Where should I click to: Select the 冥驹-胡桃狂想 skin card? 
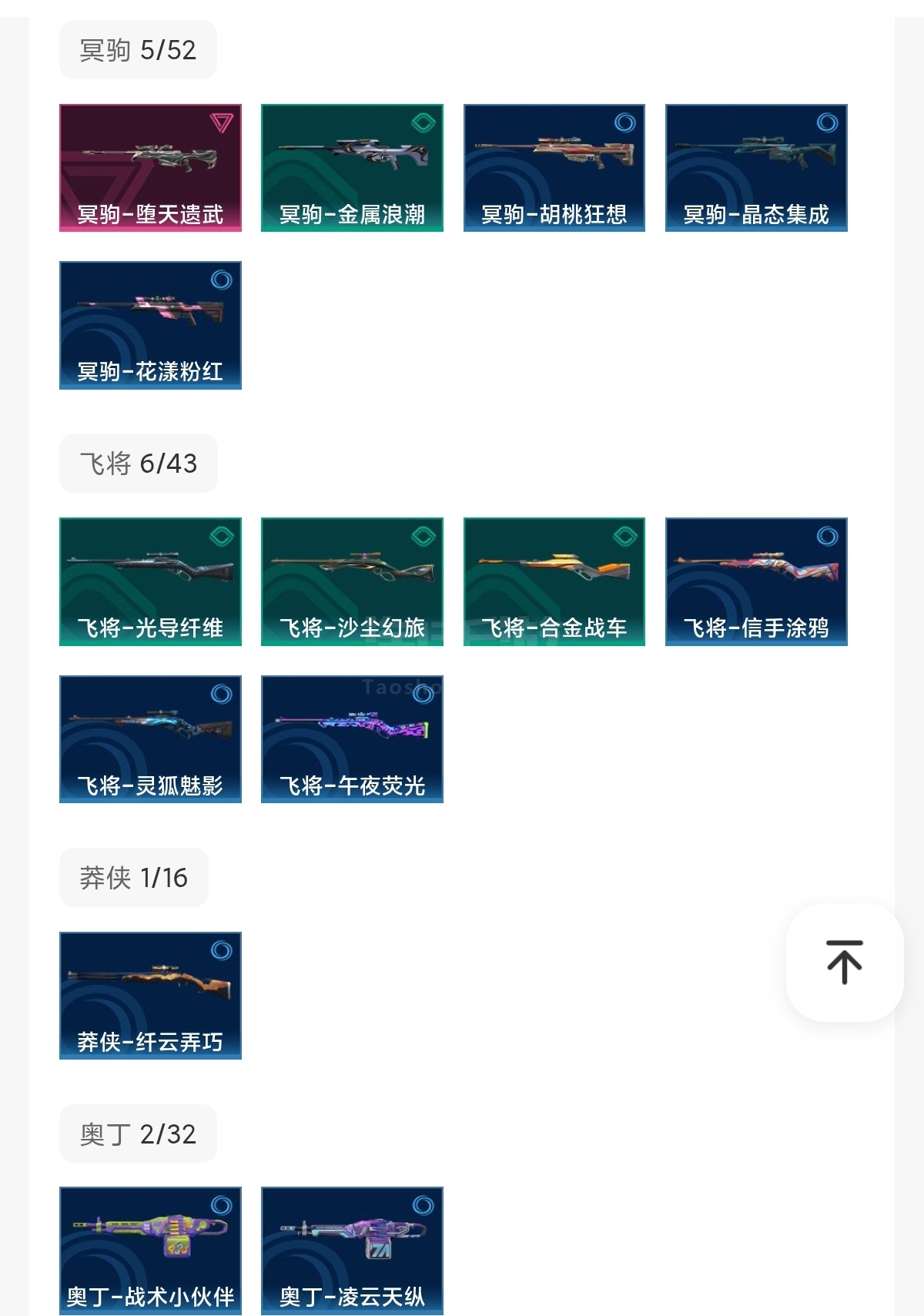click(x=554, y=168)
